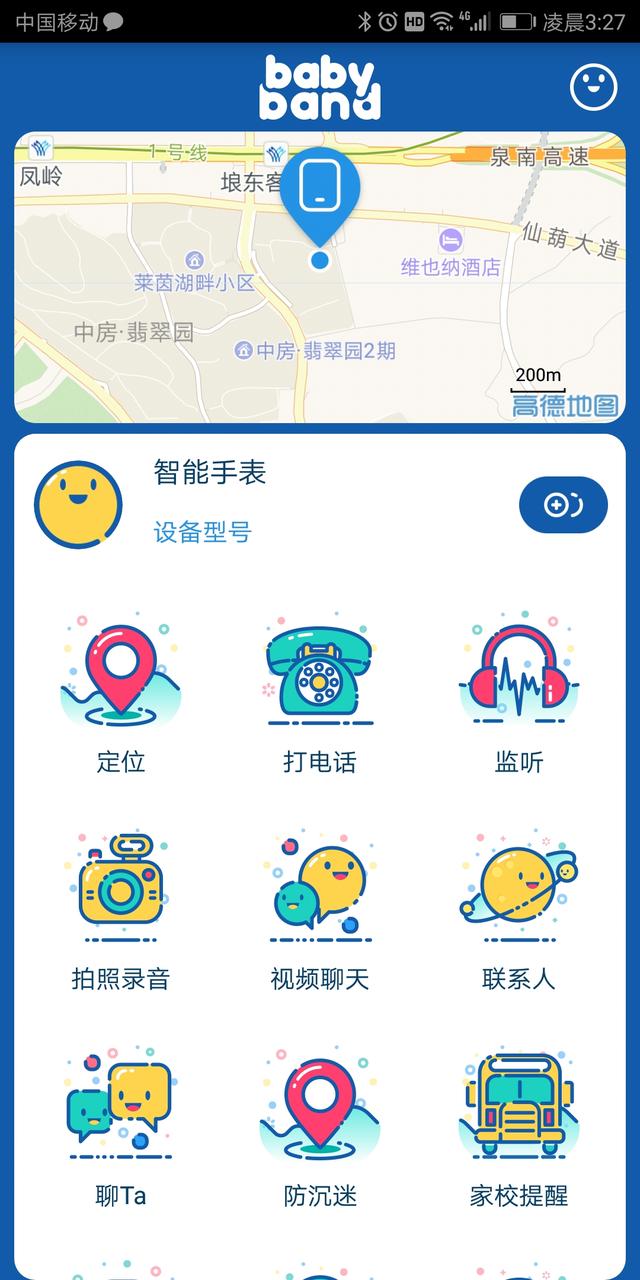
Task: Open the 设备型号 device model link
Action: click(x=202, y=532)
